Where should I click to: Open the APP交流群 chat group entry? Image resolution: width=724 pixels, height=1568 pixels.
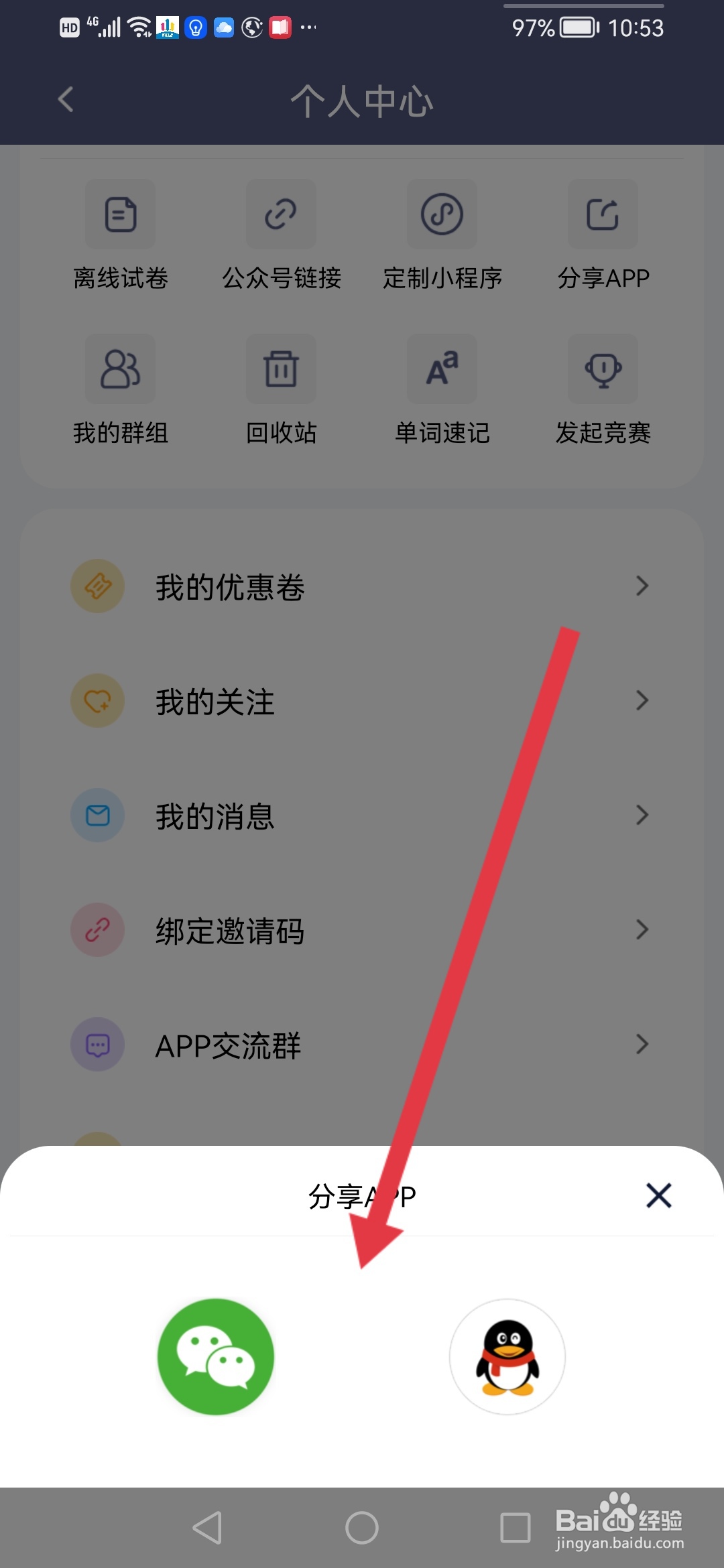(x=362, y=1045)
